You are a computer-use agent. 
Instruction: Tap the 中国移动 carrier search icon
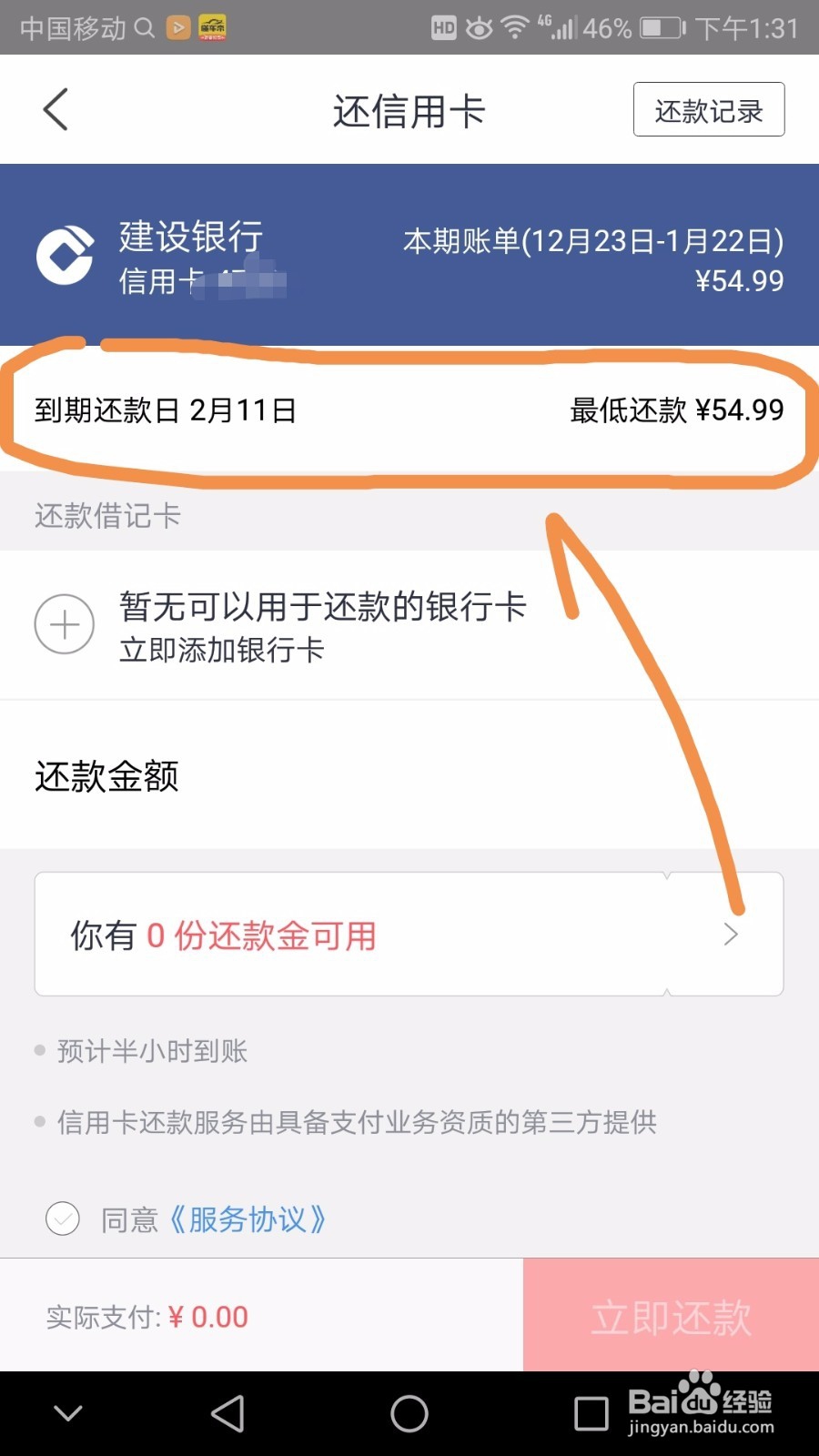144,28
